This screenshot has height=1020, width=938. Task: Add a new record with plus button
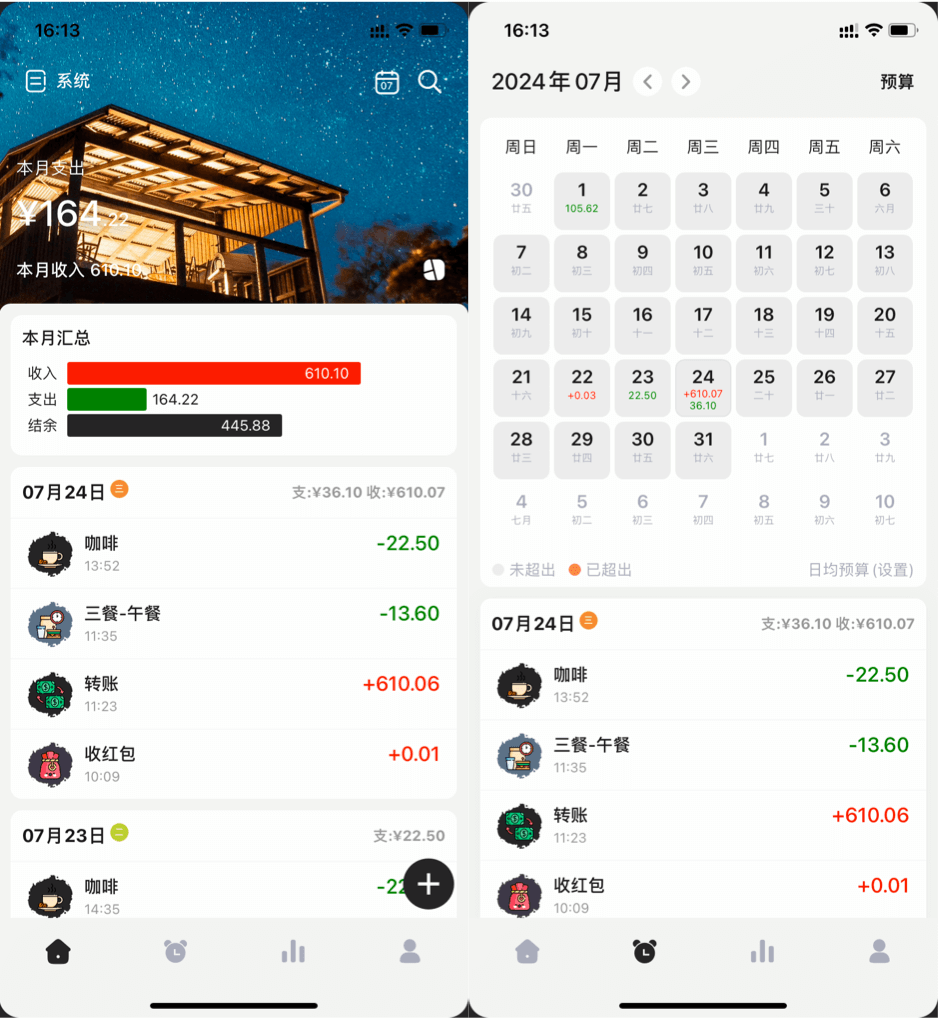tap(429, 884)
